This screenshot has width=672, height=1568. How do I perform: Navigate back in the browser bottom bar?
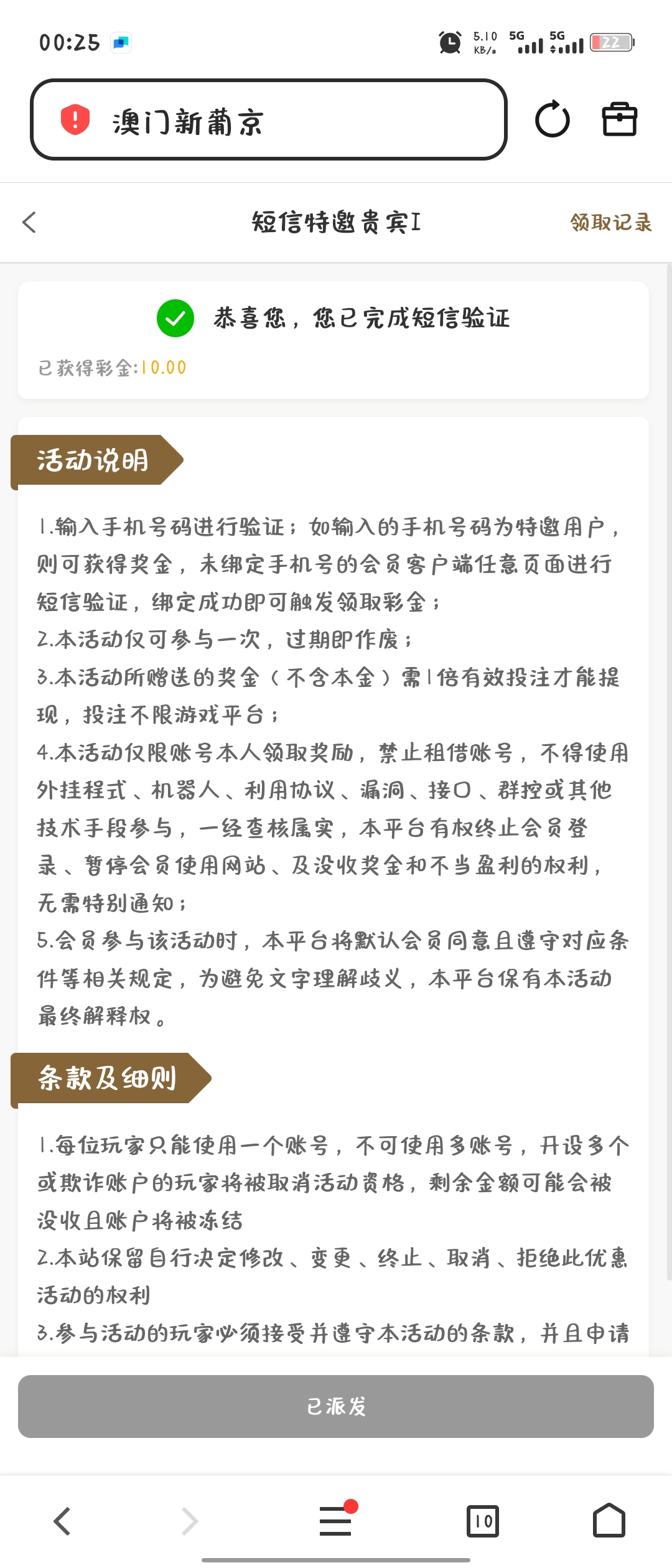coord(62,1521)
